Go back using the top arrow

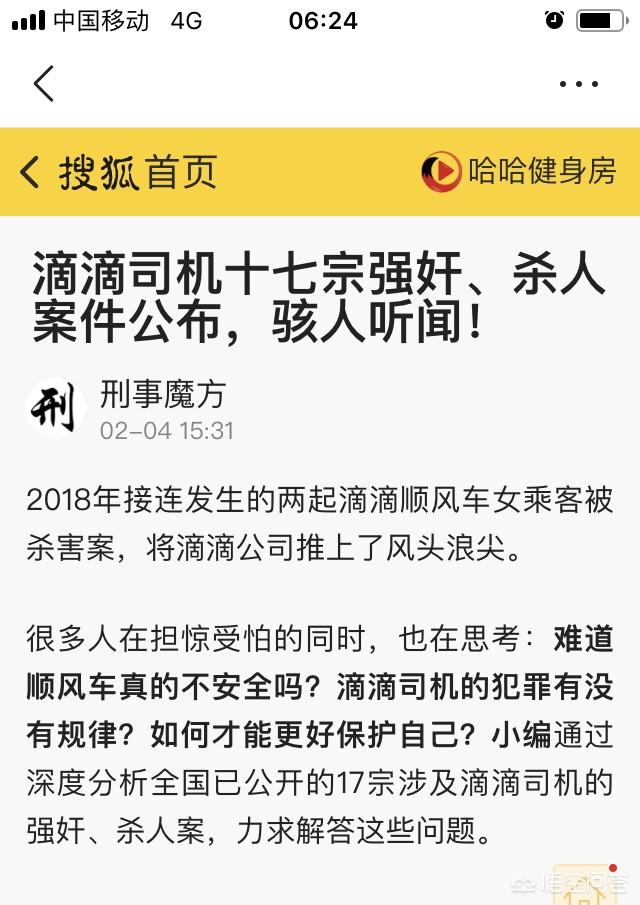tap(44, 84)
